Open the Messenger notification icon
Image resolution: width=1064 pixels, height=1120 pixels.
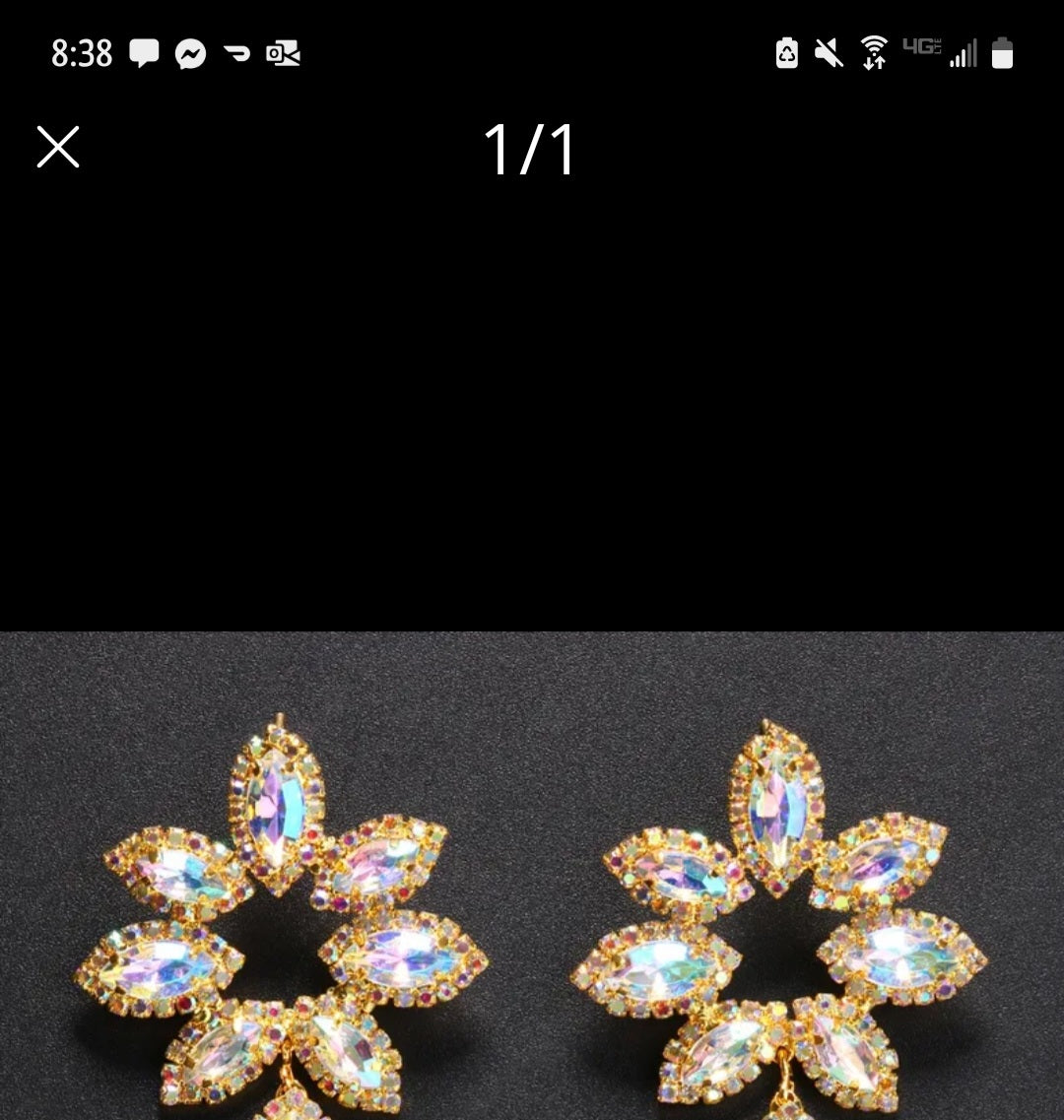pyautogui.click(x=191, y=54)
